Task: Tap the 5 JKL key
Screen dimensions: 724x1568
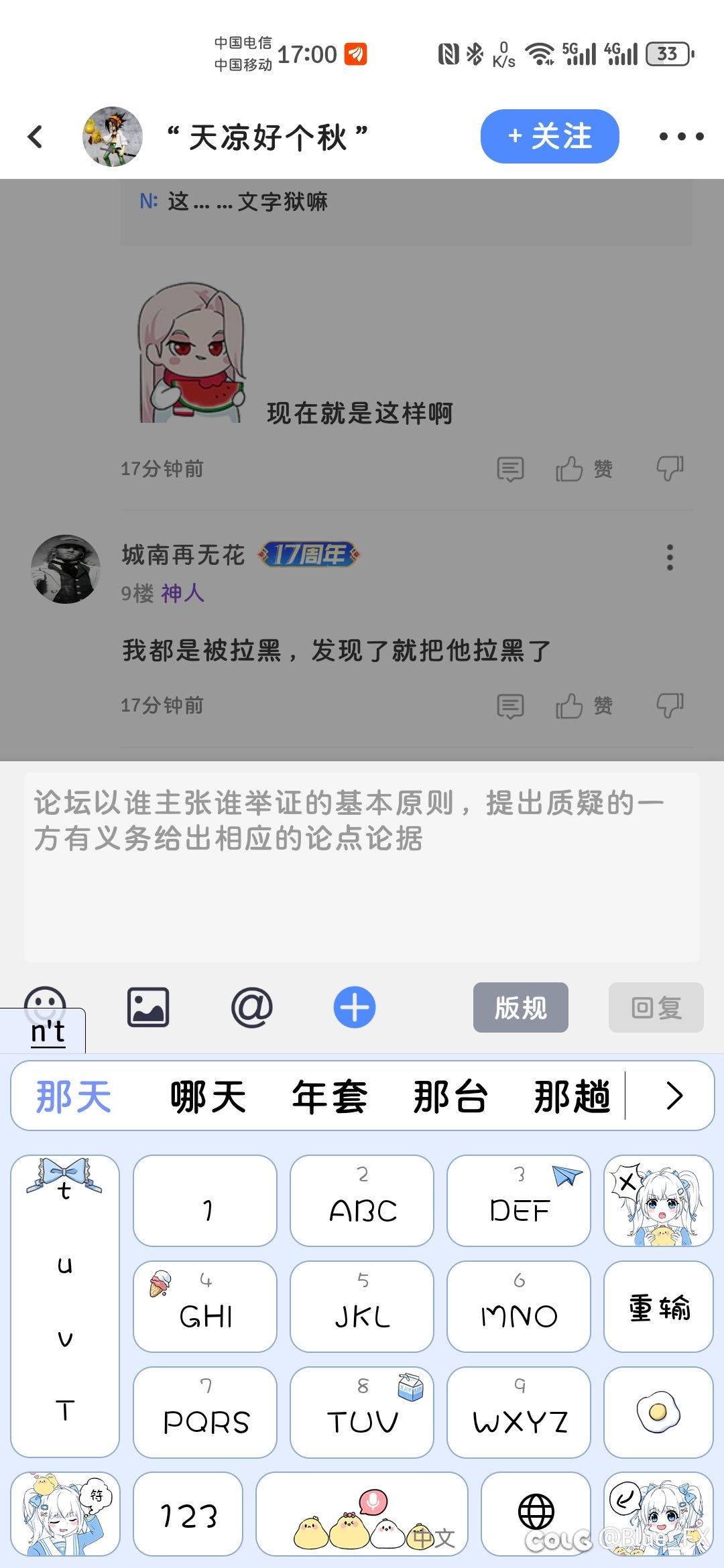Action: click(362, 1307)
